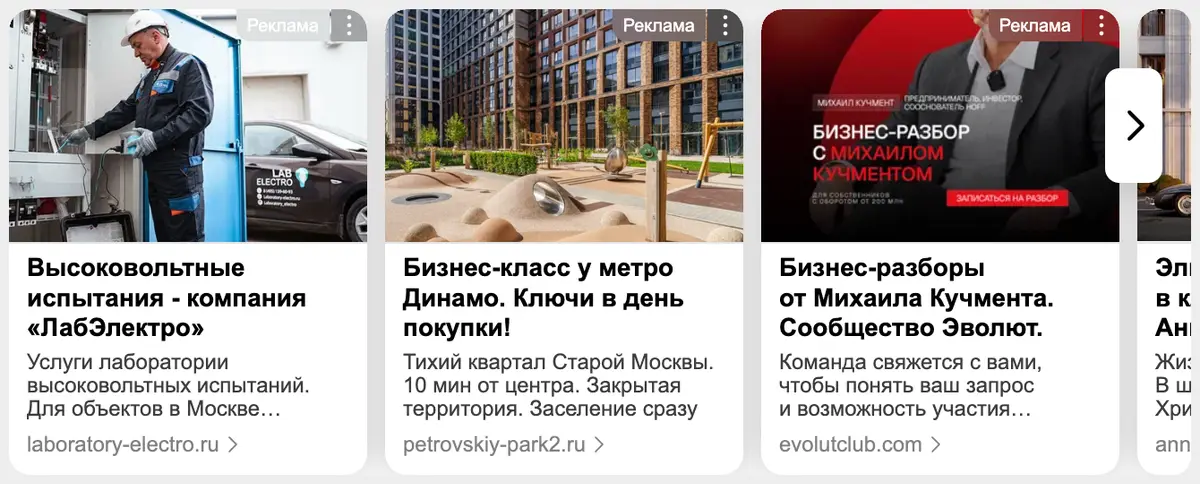Open the three-dot menu on the Динамо apartment ad
The image size is (1200, 484).
725,26
